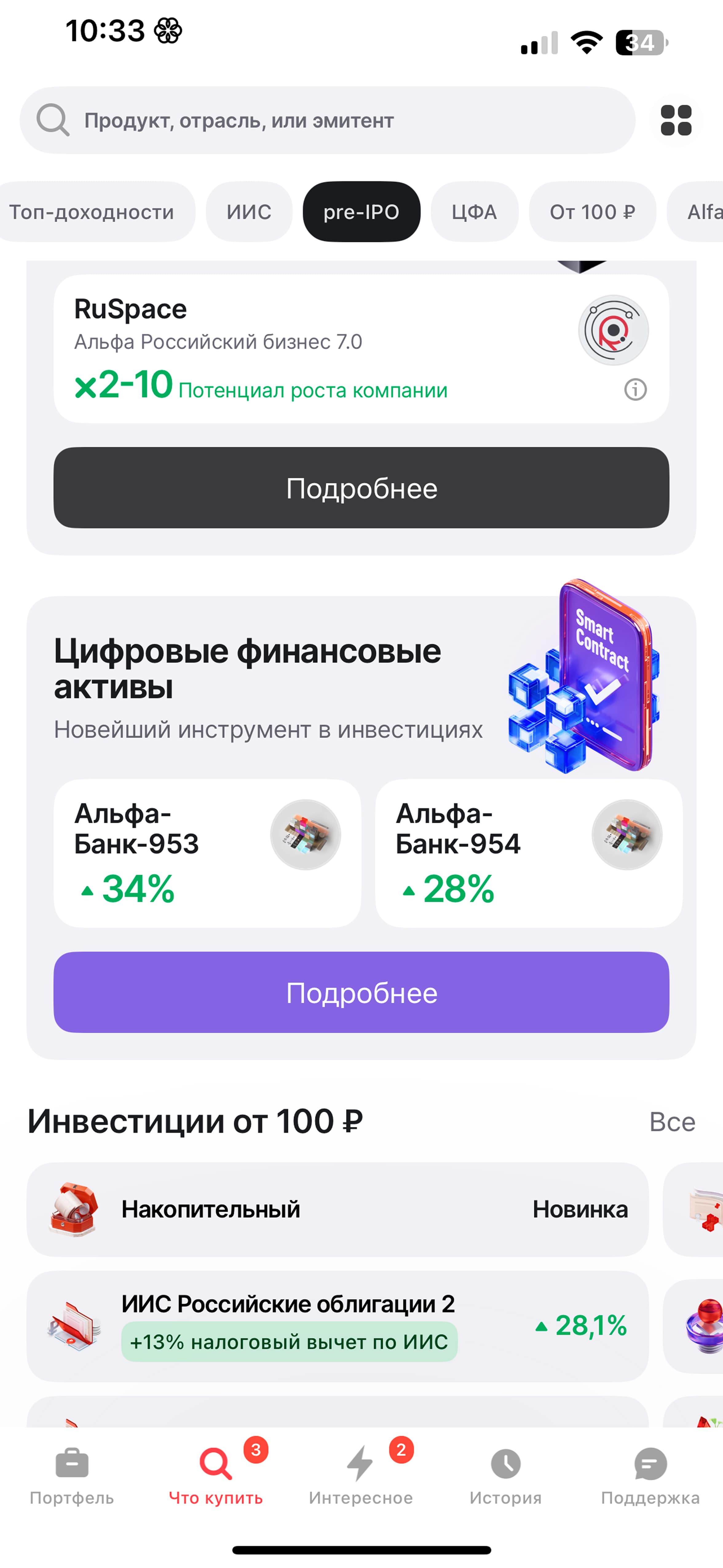Open ИИС Российские облигации 2
This screenshot has width=723, height=1568.
pyautogui.click(x=337, y=1326)
